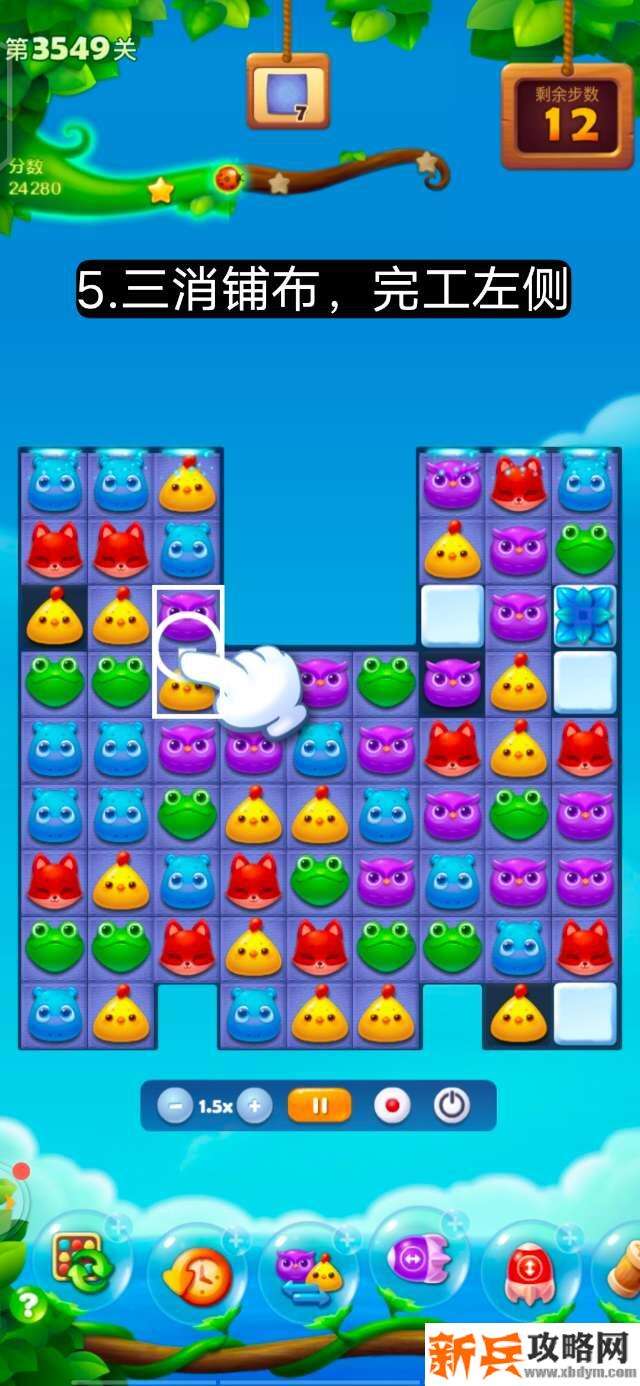Select the swap two animals booster

[x=309, y=1272]
